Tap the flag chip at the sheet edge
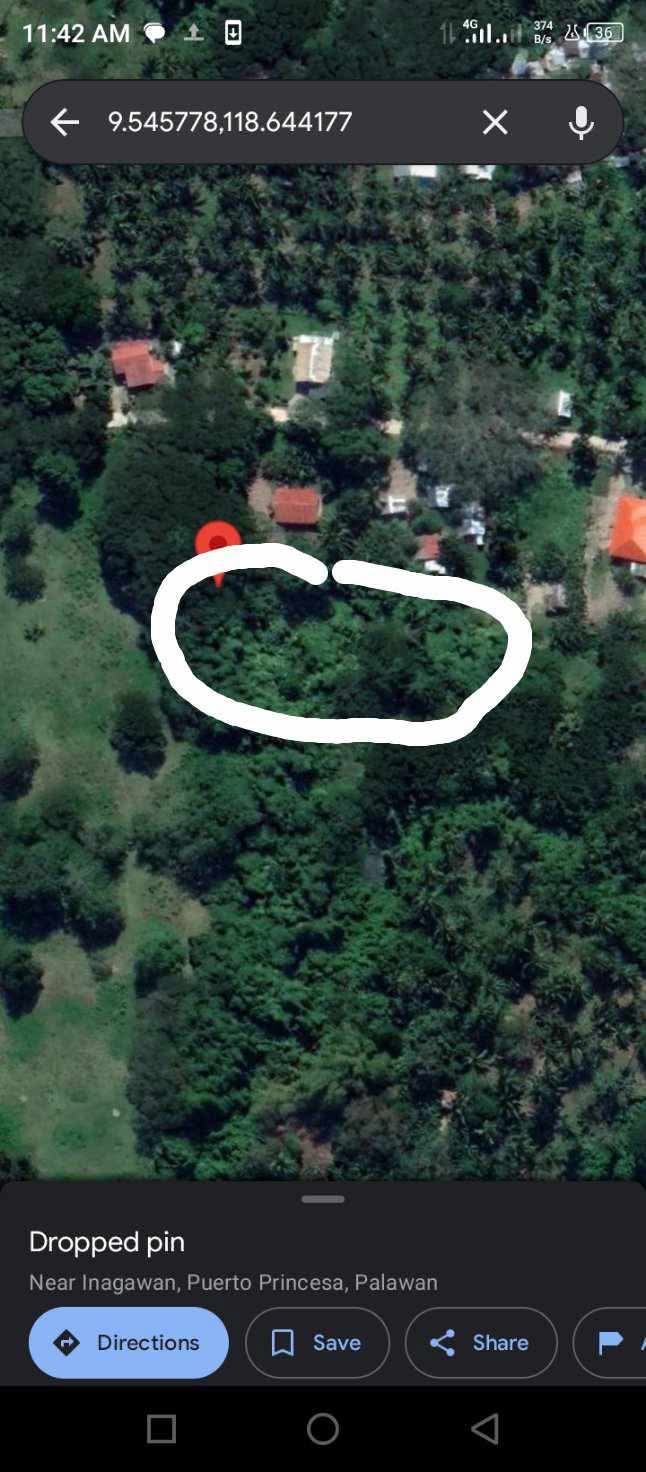The height and width of the screenshot is (1472, 646). (611, 1342)
